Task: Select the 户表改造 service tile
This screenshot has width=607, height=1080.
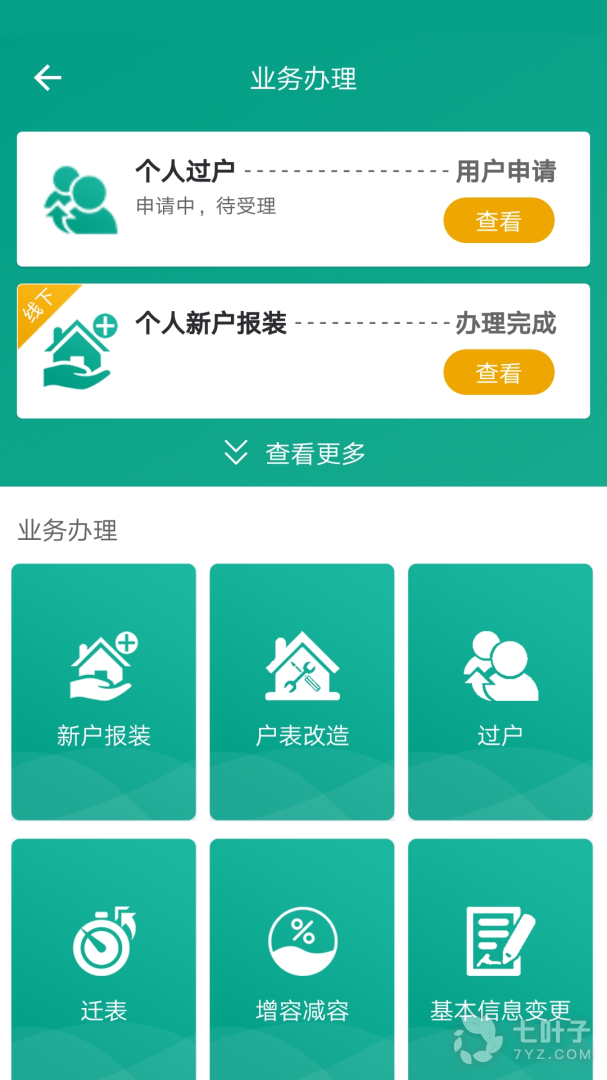Action: click(x=302, y=691)
